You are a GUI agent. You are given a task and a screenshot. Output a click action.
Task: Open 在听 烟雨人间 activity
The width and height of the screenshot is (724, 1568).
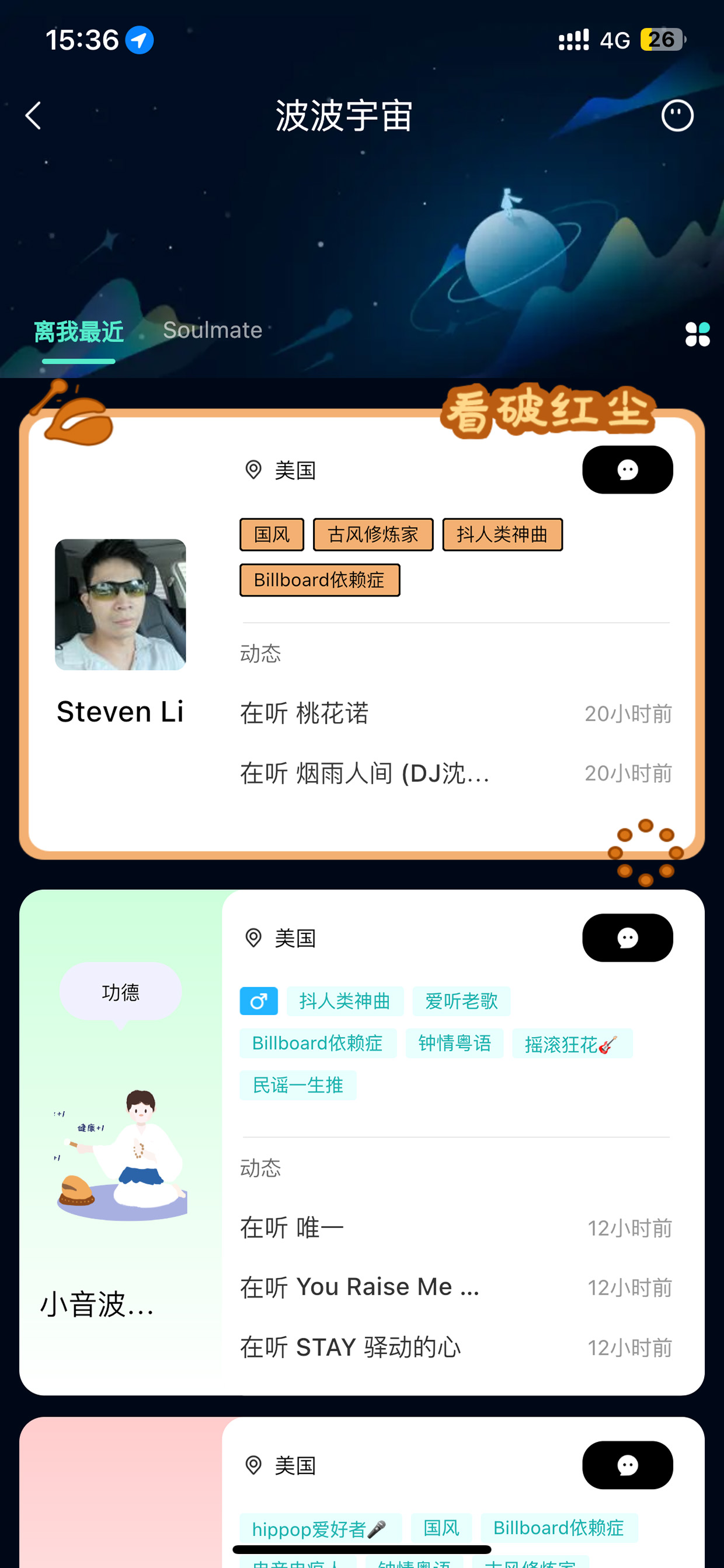coord(455,773)
